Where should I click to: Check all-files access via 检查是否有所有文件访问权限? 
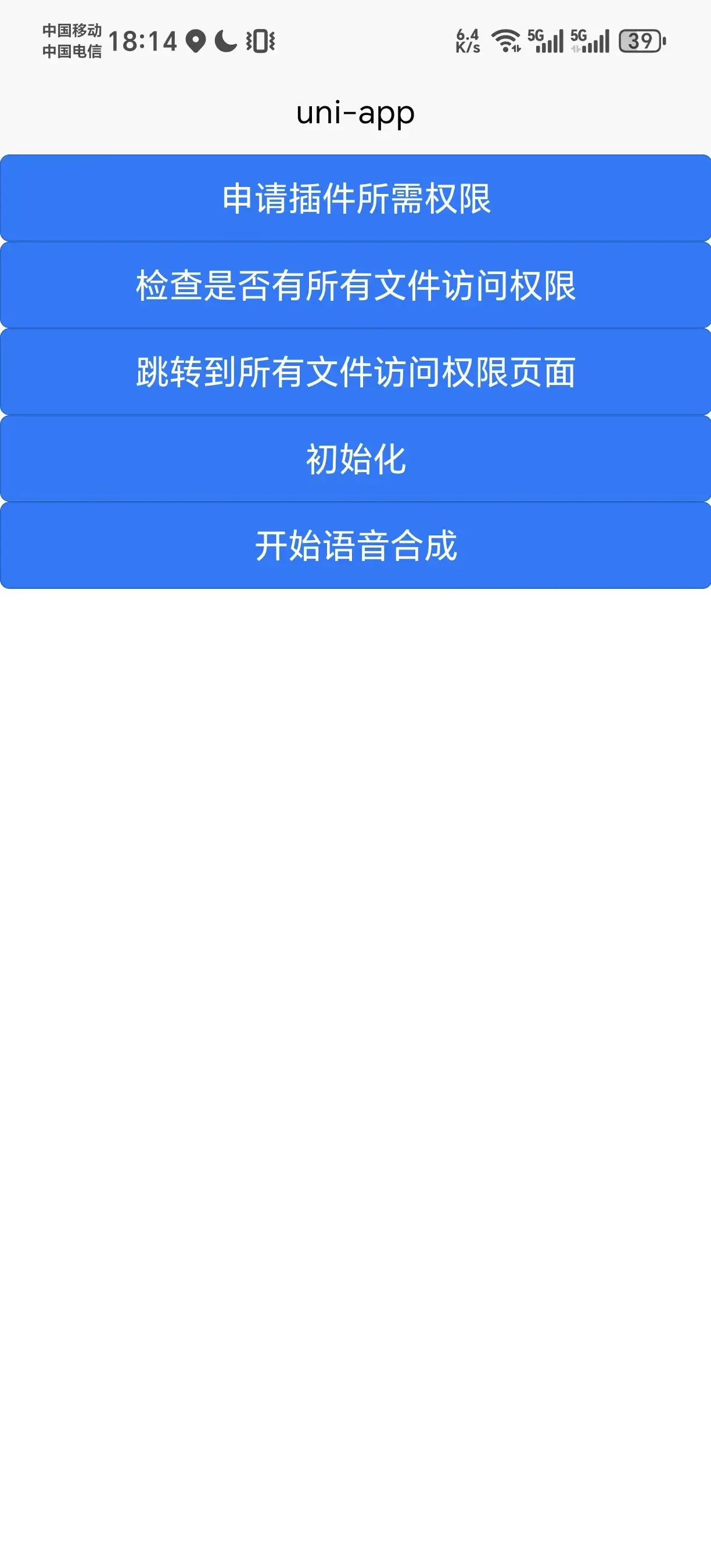pos(355,285)
